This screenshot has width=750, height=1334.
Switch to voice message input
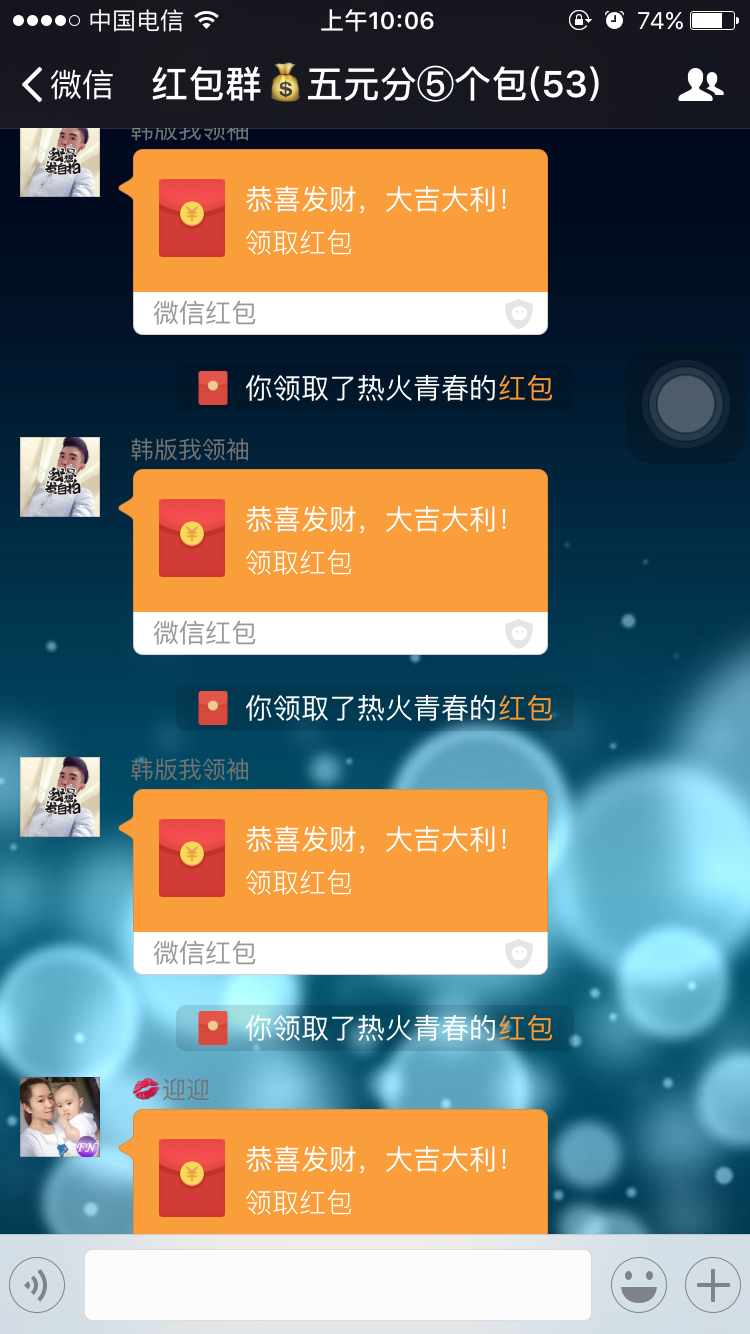click(37, 1284)
